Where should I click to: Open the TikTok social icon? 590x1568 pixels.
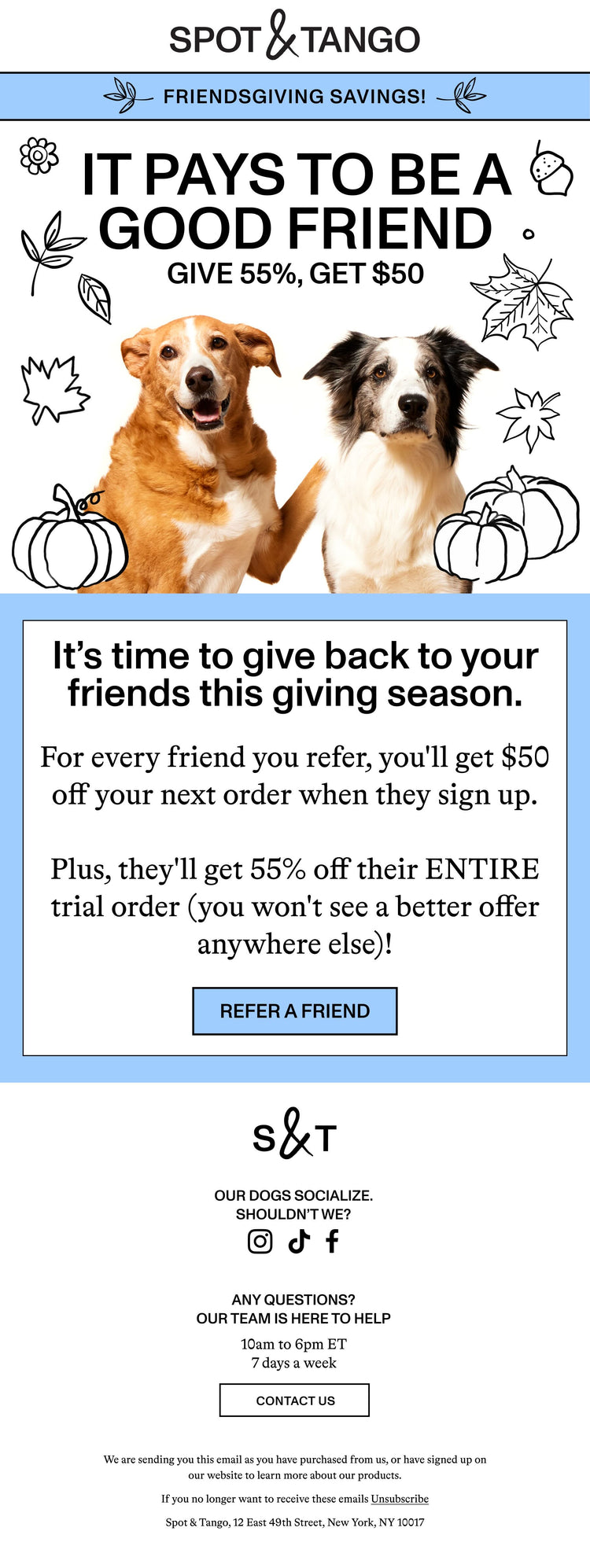[x=298, y=1241]
